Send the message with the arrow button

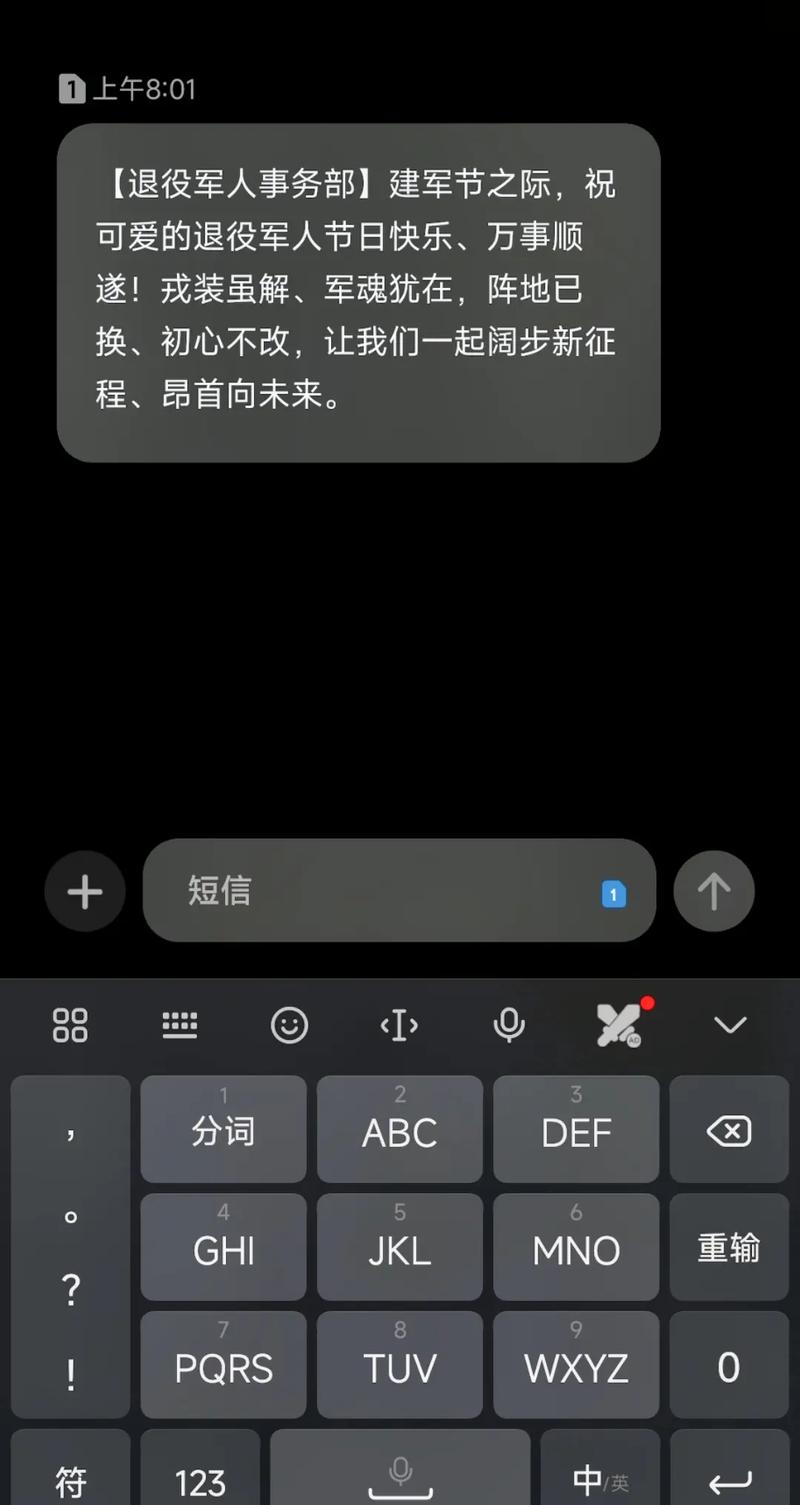click(713, 891)
